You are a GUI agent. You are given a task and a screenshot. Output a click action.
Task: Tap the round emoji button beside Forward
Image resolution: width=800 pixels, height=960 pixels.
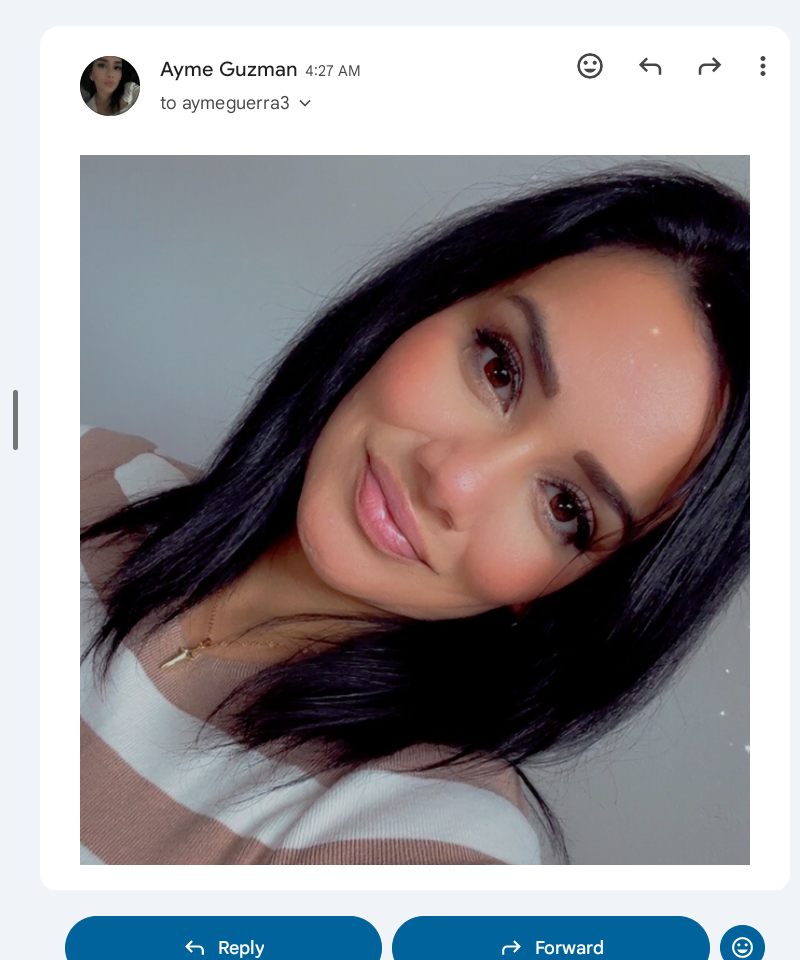pos(742,946)
